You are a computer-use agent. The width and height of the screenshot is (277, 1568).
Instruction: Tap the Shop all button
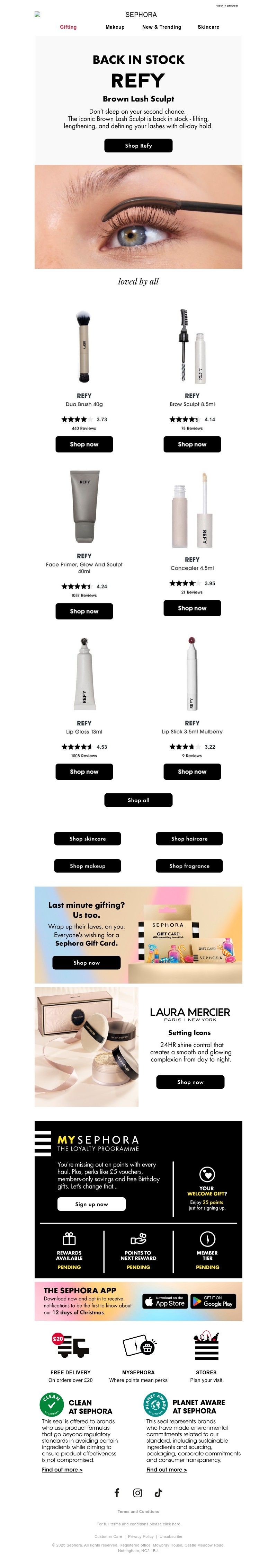(138, 800)
